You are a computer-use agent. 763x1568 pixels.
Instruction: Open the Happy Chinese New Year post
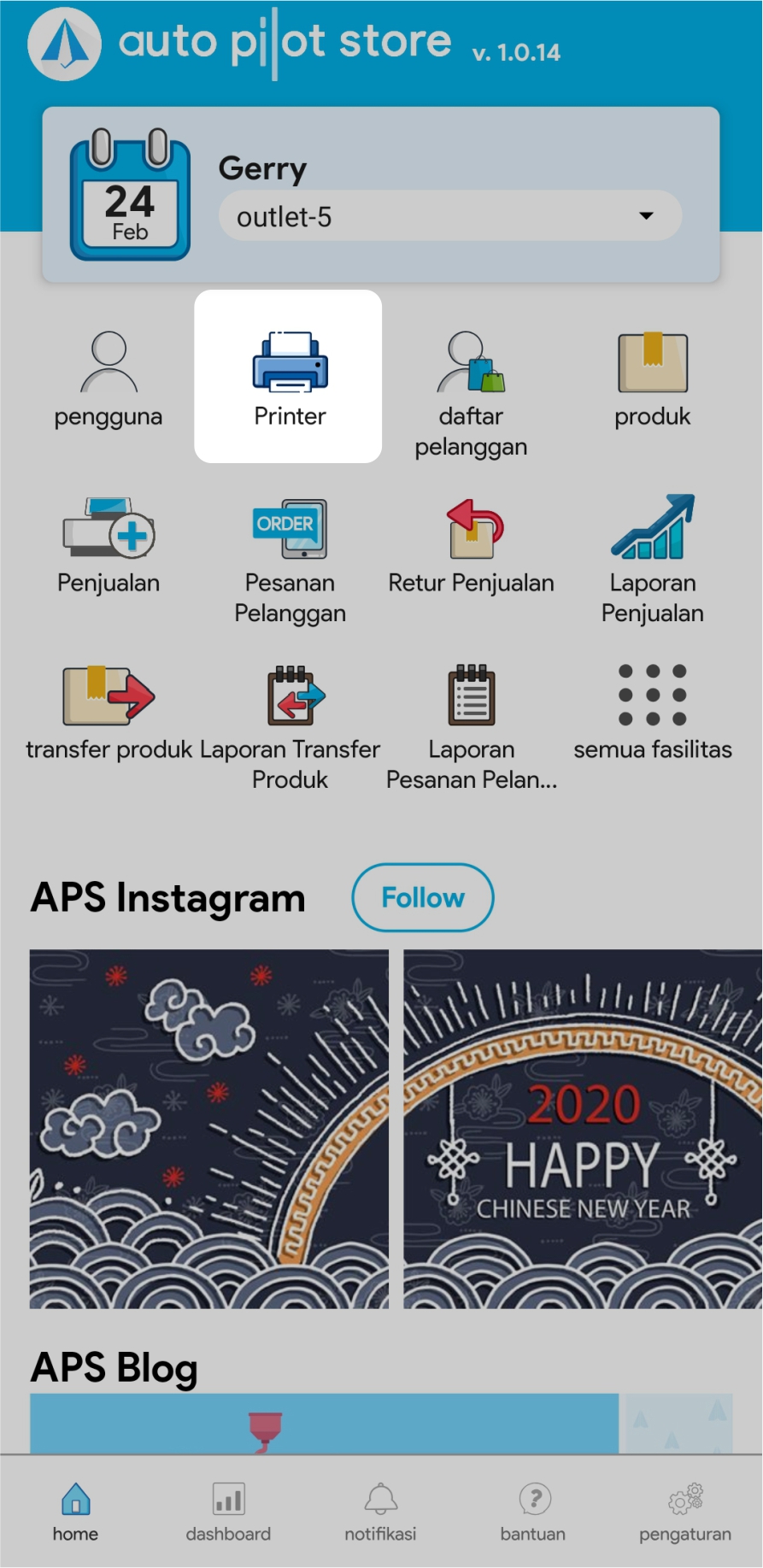coord(583,1129)
